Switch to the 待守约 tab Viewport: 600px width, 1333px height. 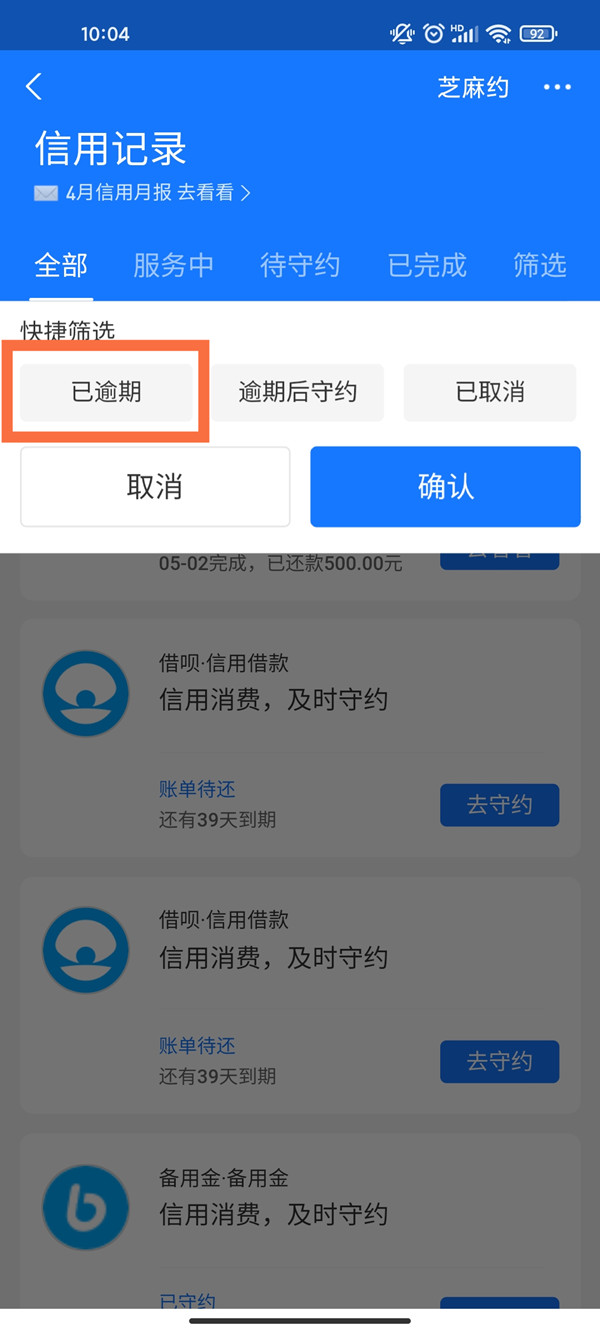pos(300,265)
